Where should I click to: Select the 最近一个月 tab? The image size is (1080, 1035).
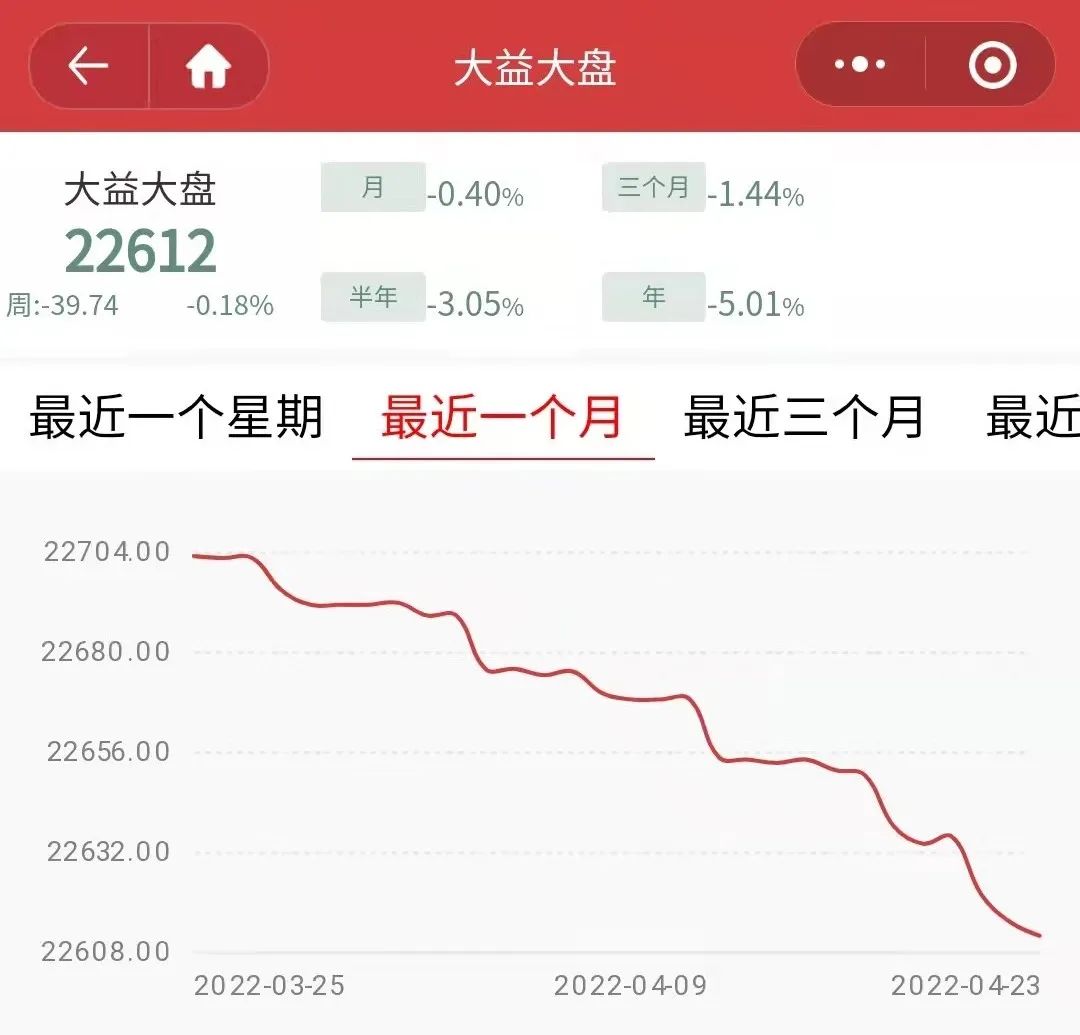(502, 417)
